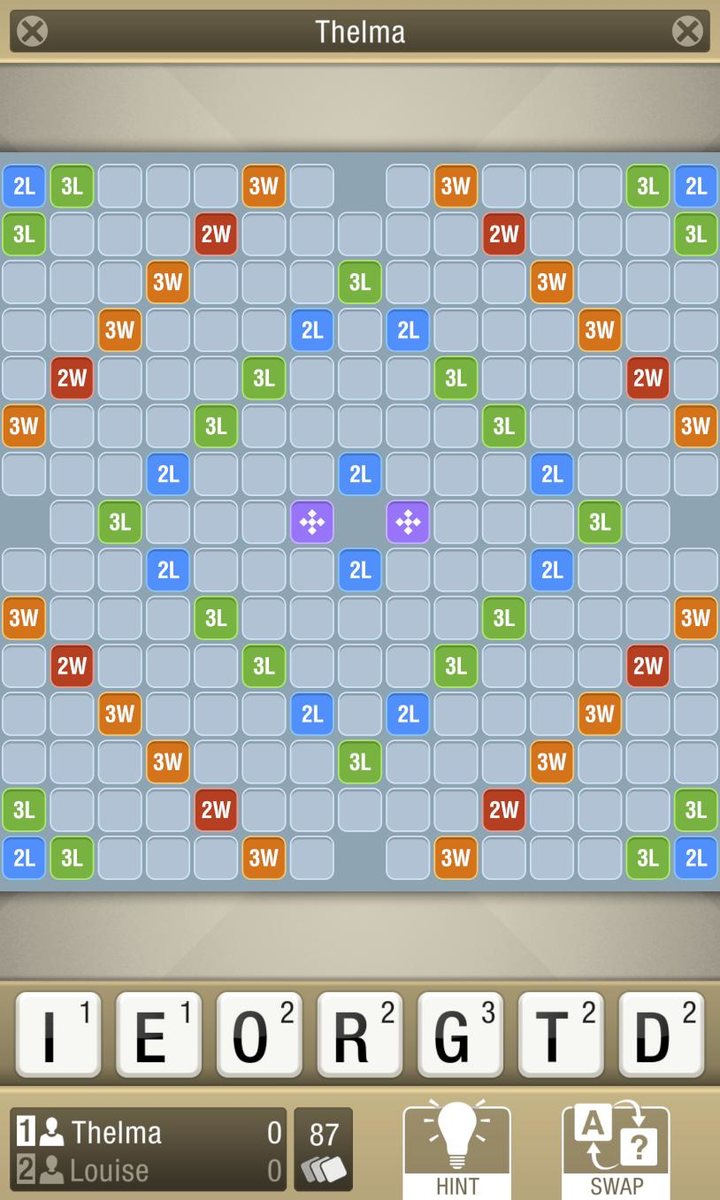Tap the right X icon in title bar
720x1200 pixels.
687,32
